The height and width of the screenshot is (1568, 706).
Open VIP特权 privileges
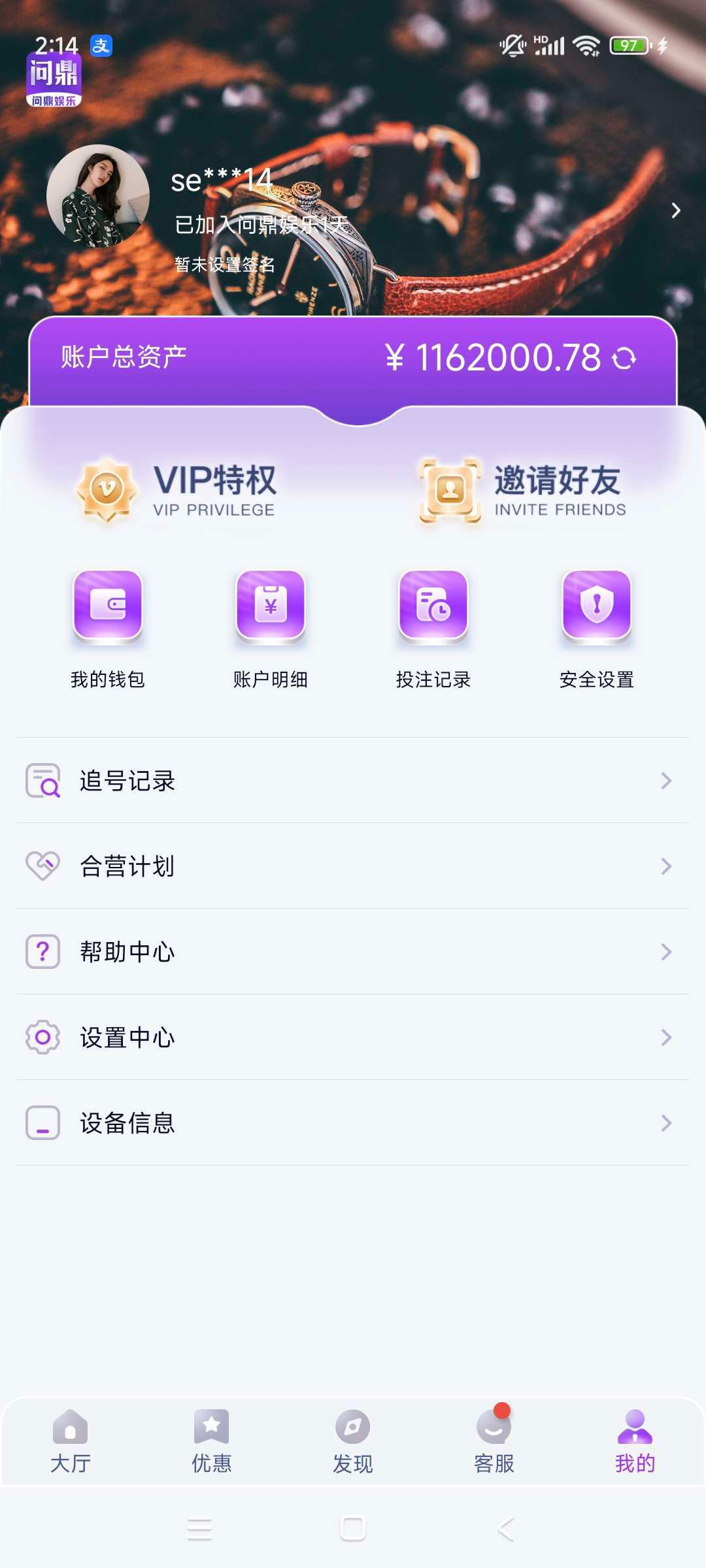(x=176, y=490)
